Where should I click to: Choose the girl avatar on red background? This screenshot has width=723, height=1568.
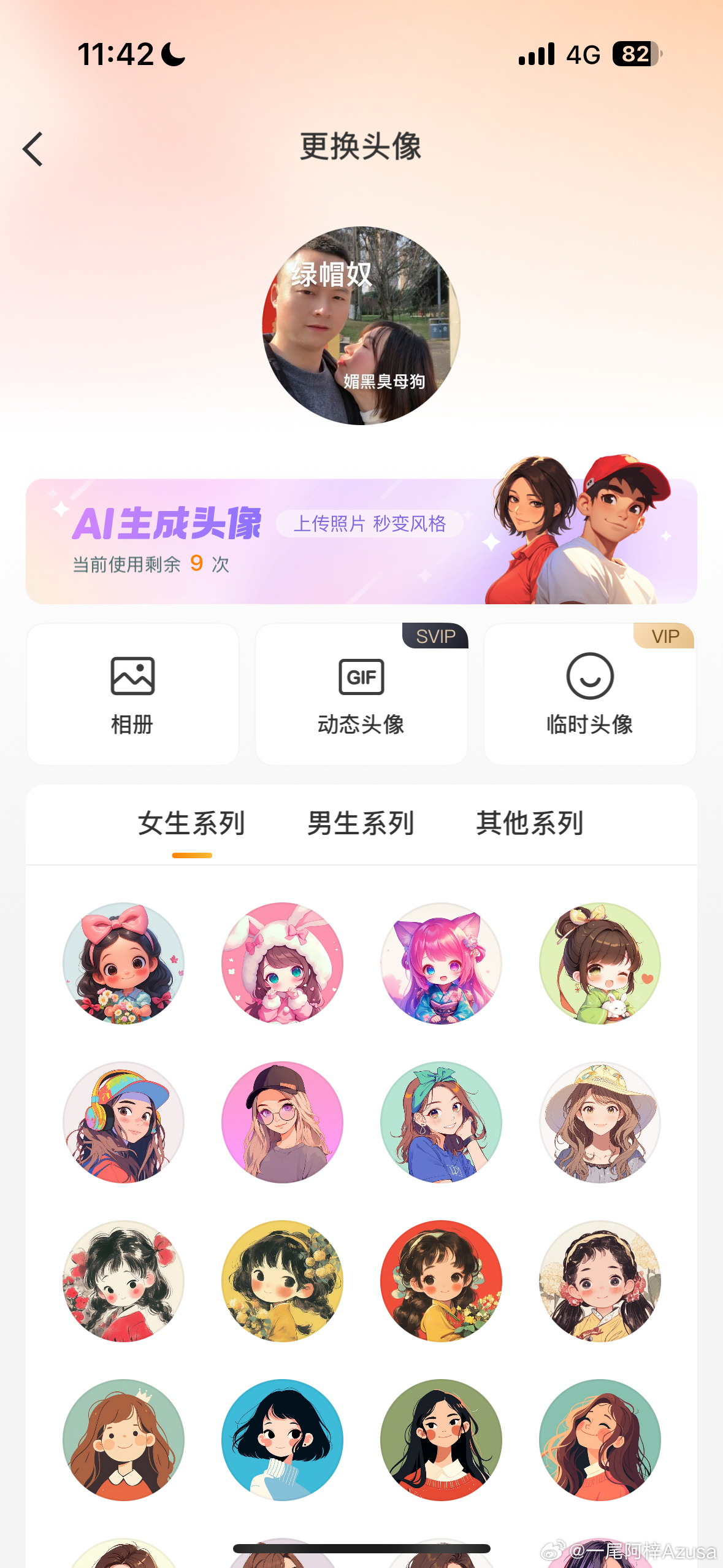pos(441,1281)
